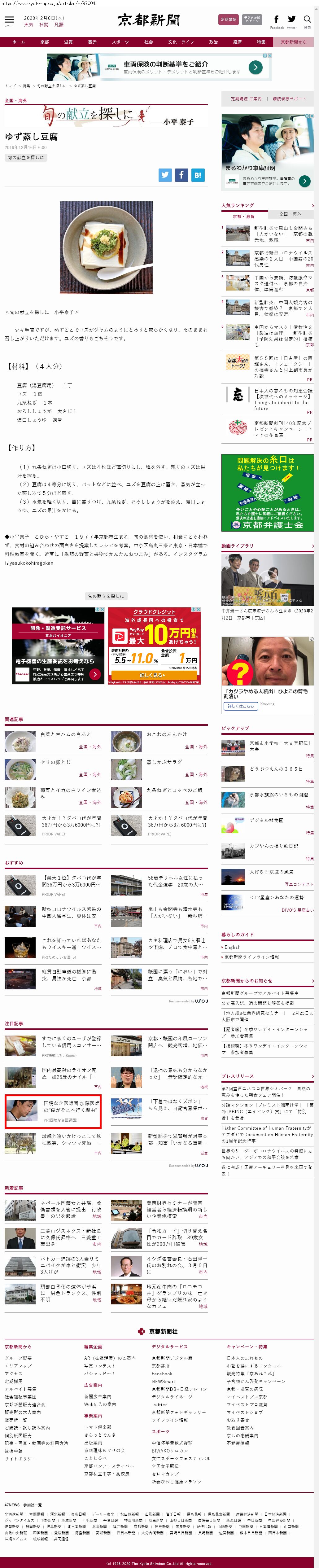Open the 特集 breadcrumb link
The height and width of the screenshot is (1568, 319).
pyautogui.click(x=26, y=86)
